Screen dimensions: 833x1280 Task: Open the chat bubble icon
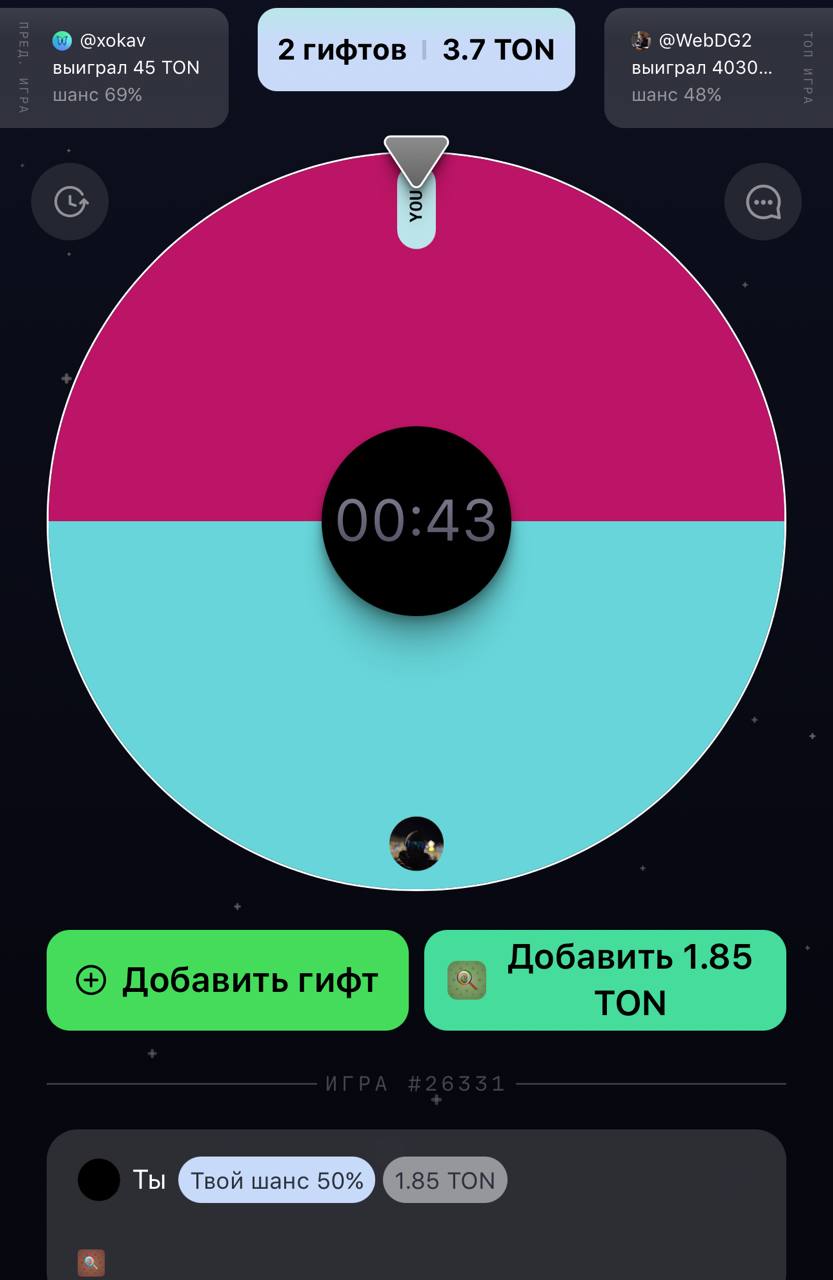click(763, 202)
